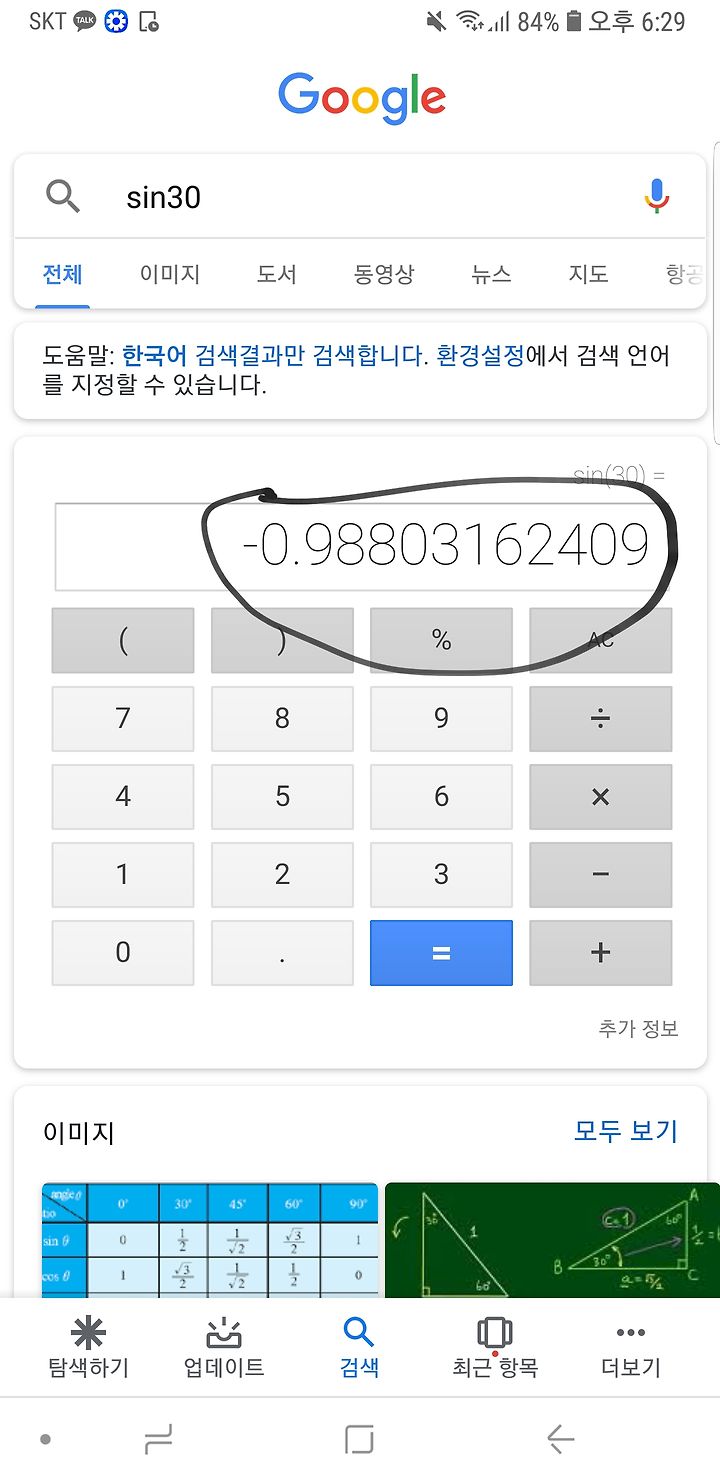Tap the 0 key on the calculator

click(123, 953)
